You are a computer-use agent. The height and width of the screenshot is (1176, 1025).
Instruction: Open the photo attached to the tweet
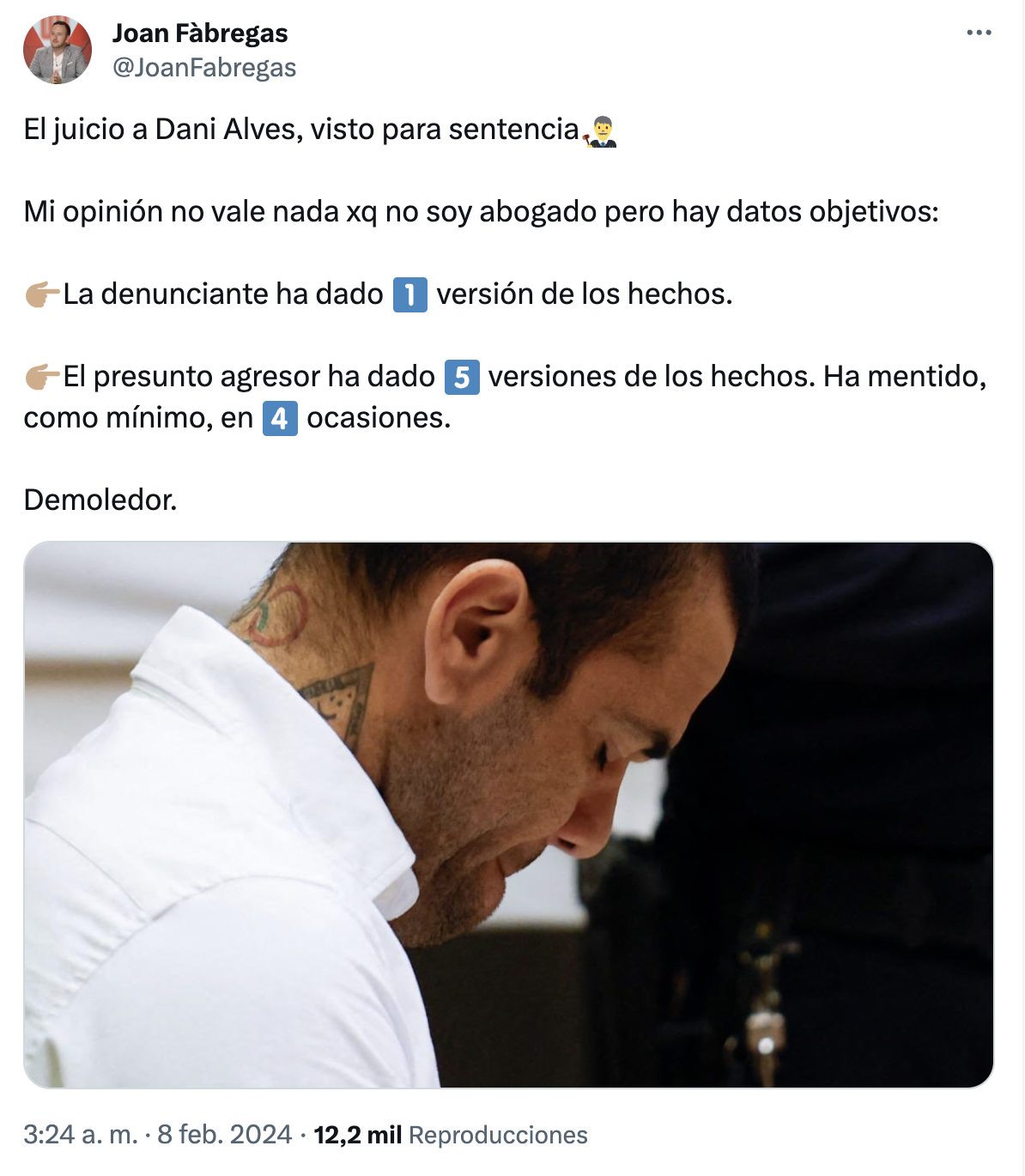point(508,814)
